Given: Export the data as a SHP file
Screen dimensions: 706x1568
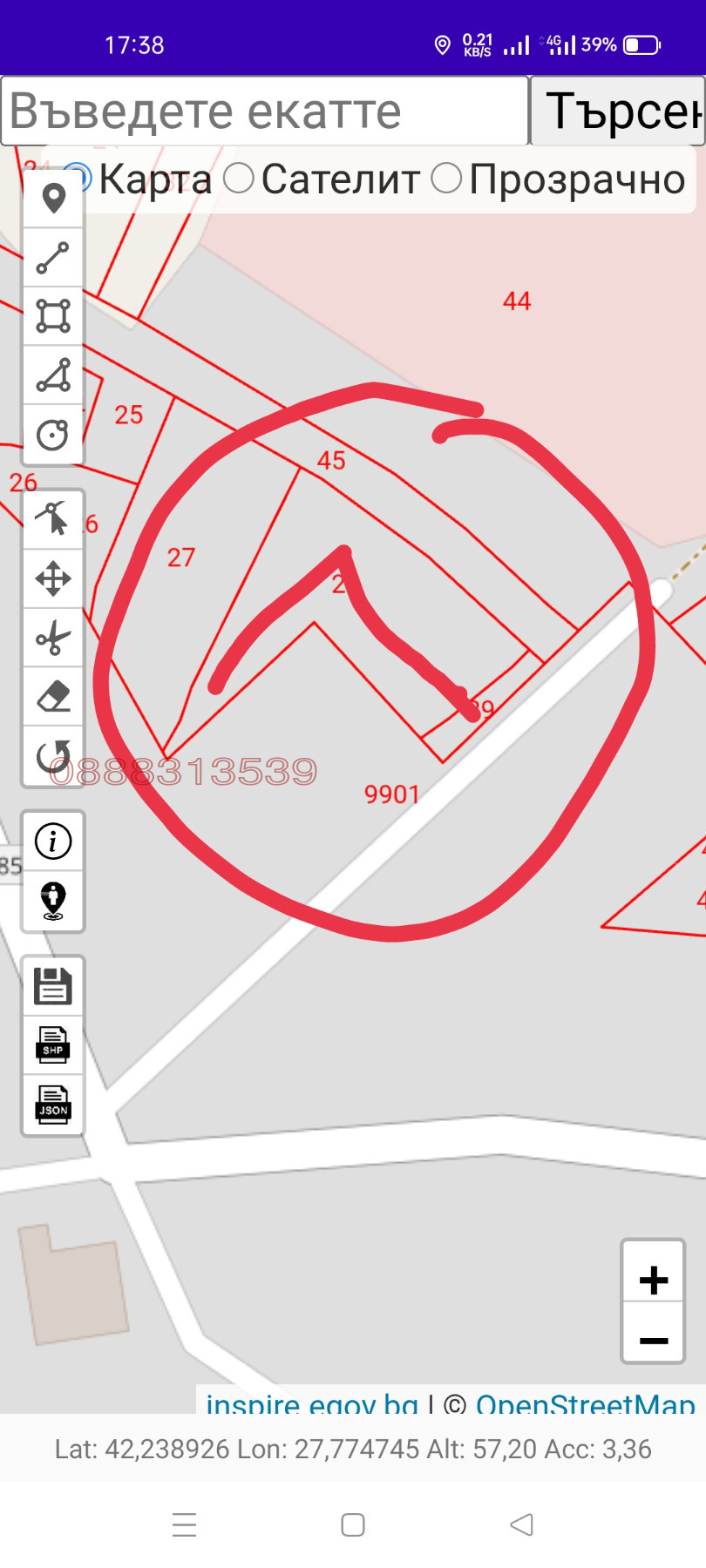Looking at the screenshot, I should pos(53,1045).
